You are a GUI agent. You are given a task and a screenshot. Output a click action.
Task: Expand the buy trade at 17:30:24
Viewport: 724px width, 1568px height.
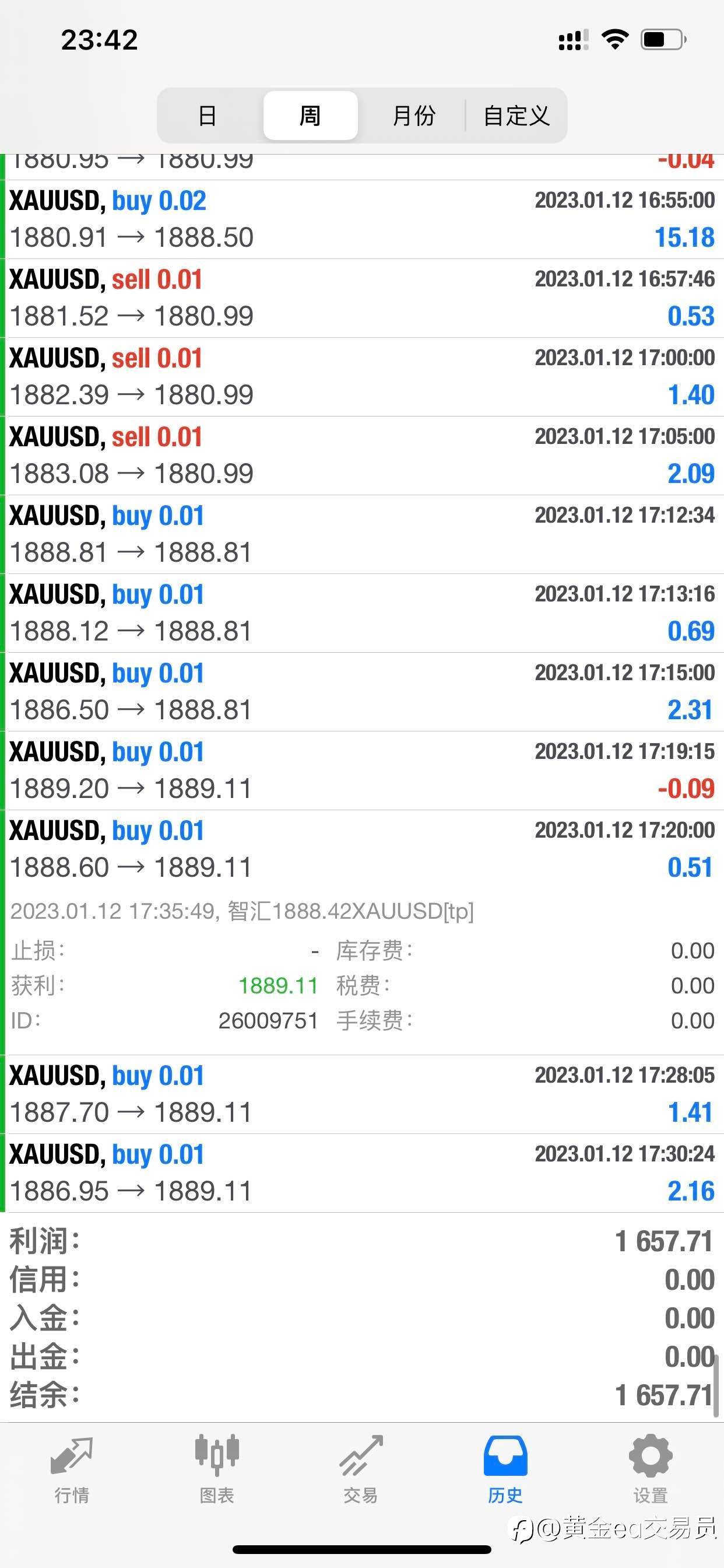point(362,1172)
